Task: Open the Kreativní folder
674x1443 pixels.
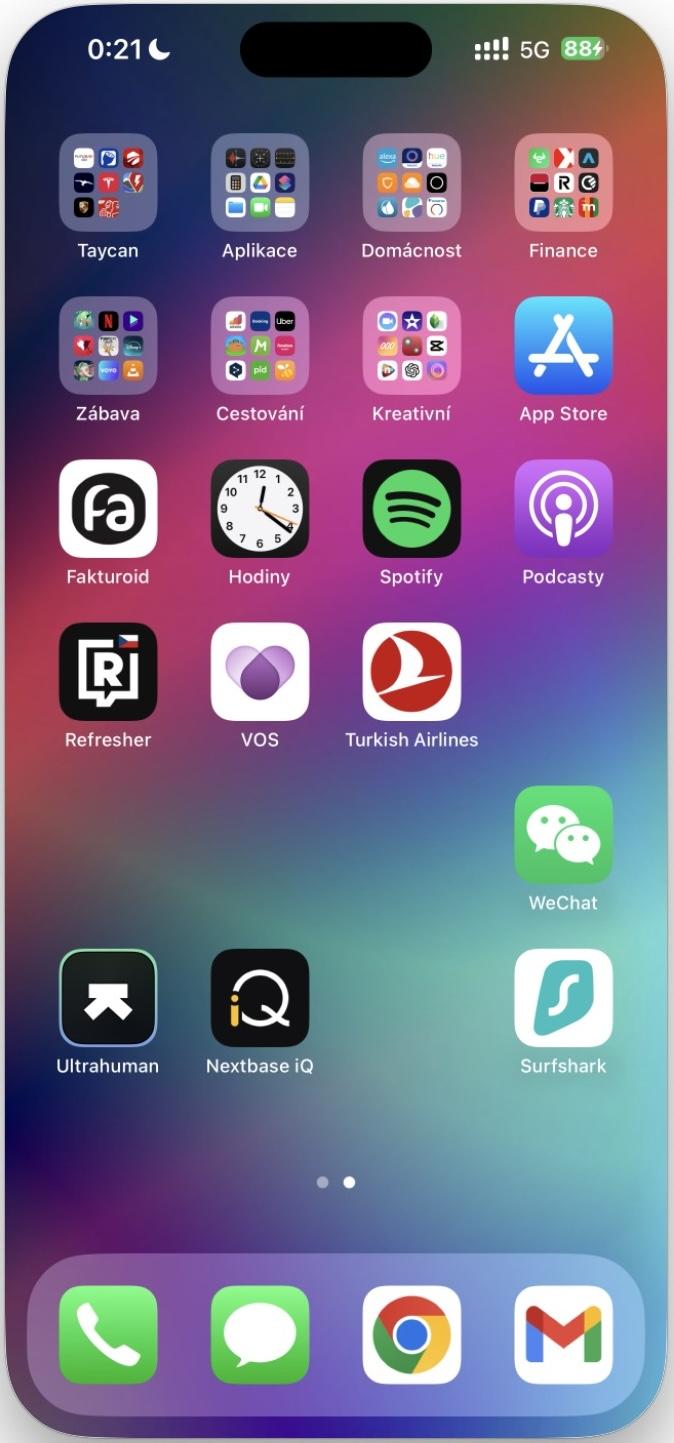Action: click(412, 346)
